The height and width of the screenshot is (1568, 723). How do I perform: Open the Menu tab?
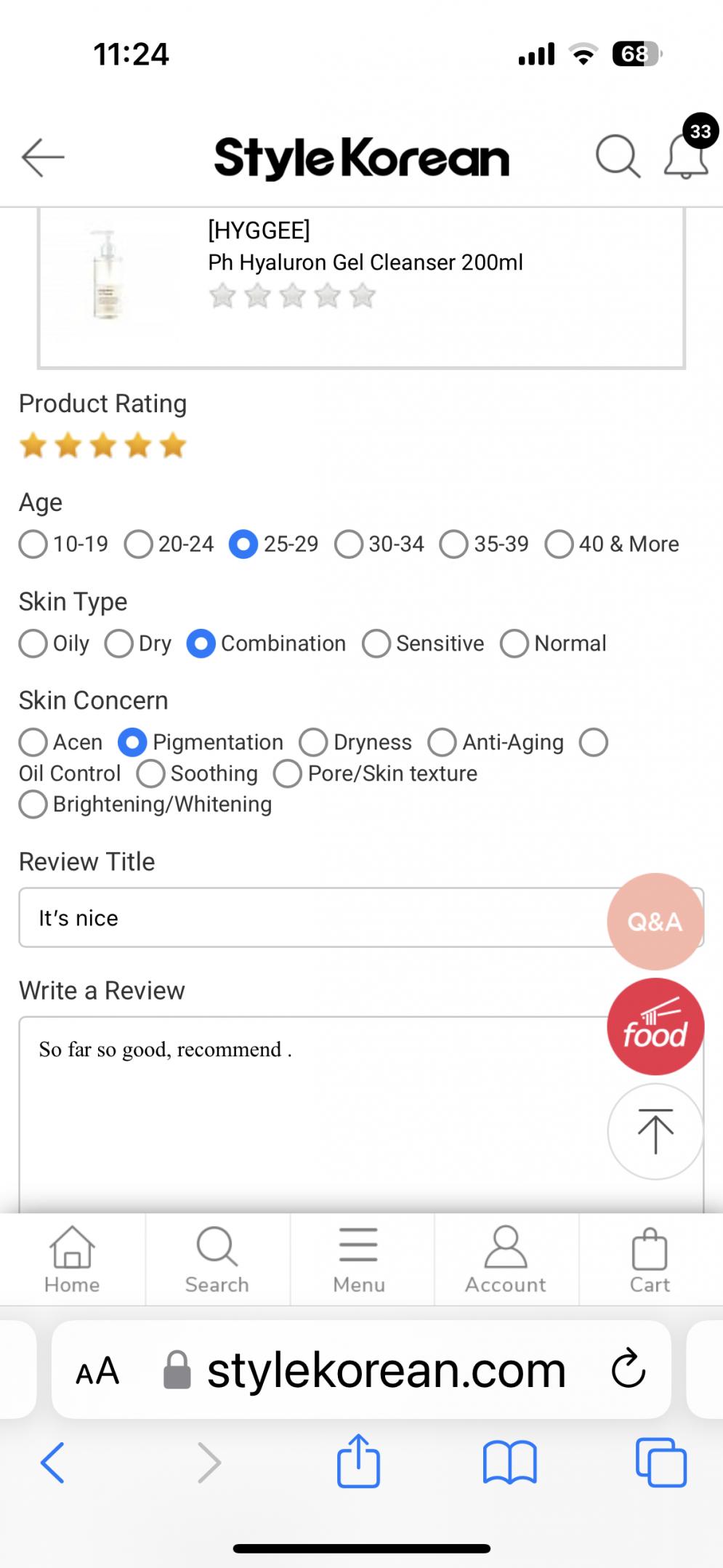(x=359, y=1259)
